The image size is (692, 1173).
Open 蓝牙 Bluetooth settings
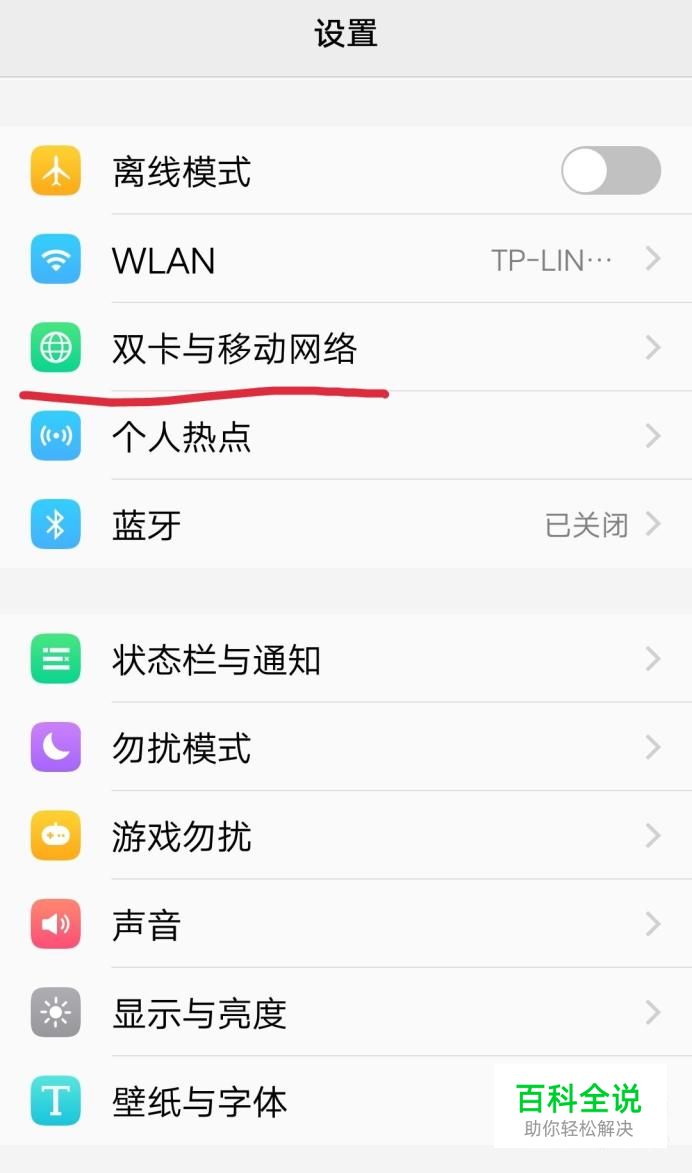pos(345,524)
